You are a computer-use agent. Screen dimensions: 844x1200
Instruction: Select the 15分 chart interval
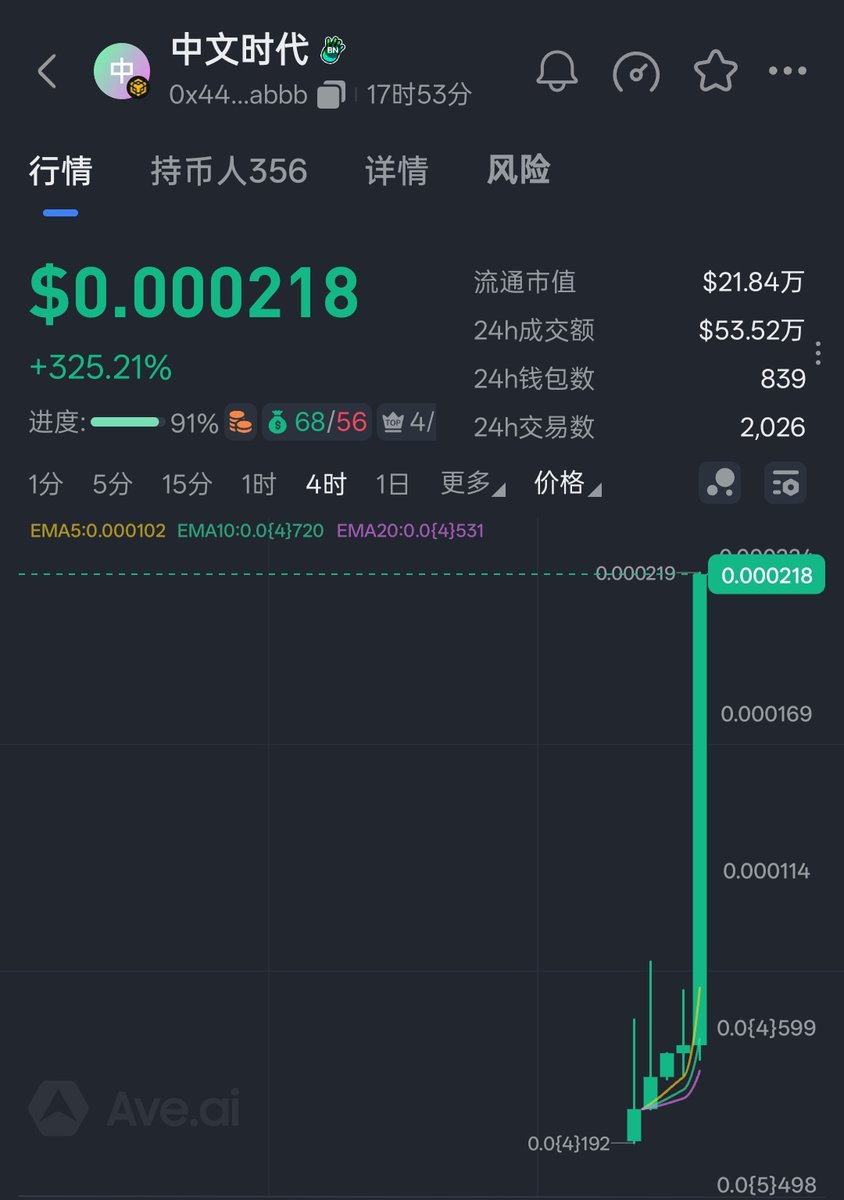click(187, 485)
